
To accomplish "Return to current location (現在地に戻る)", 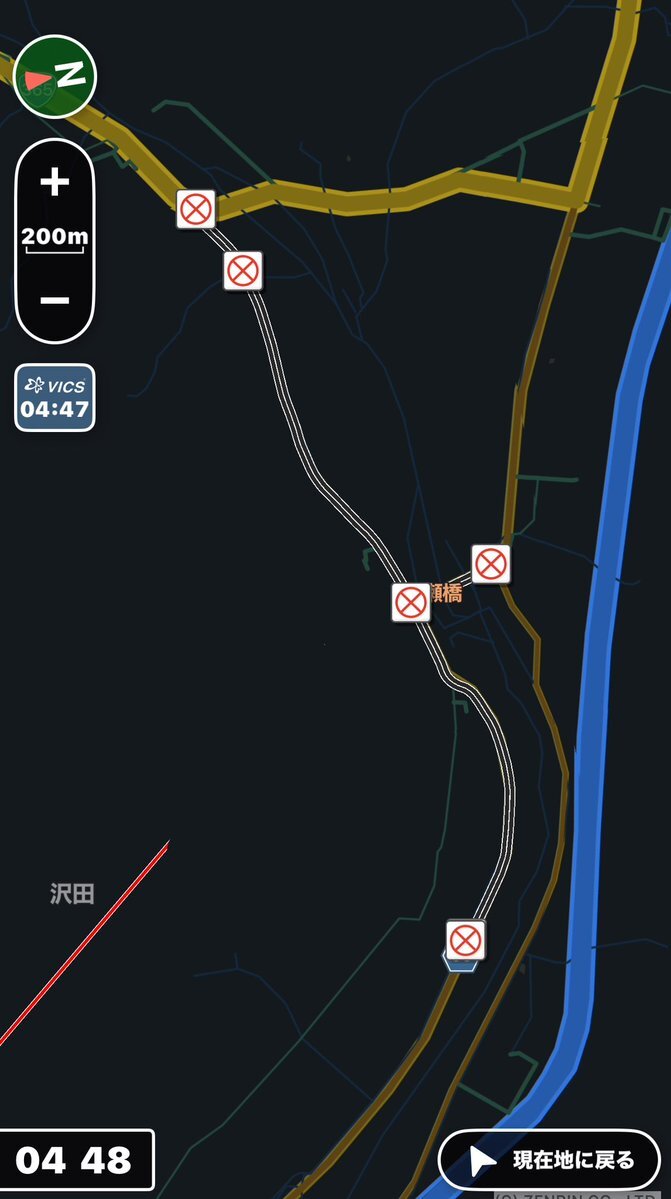I will click(549, 1160).
